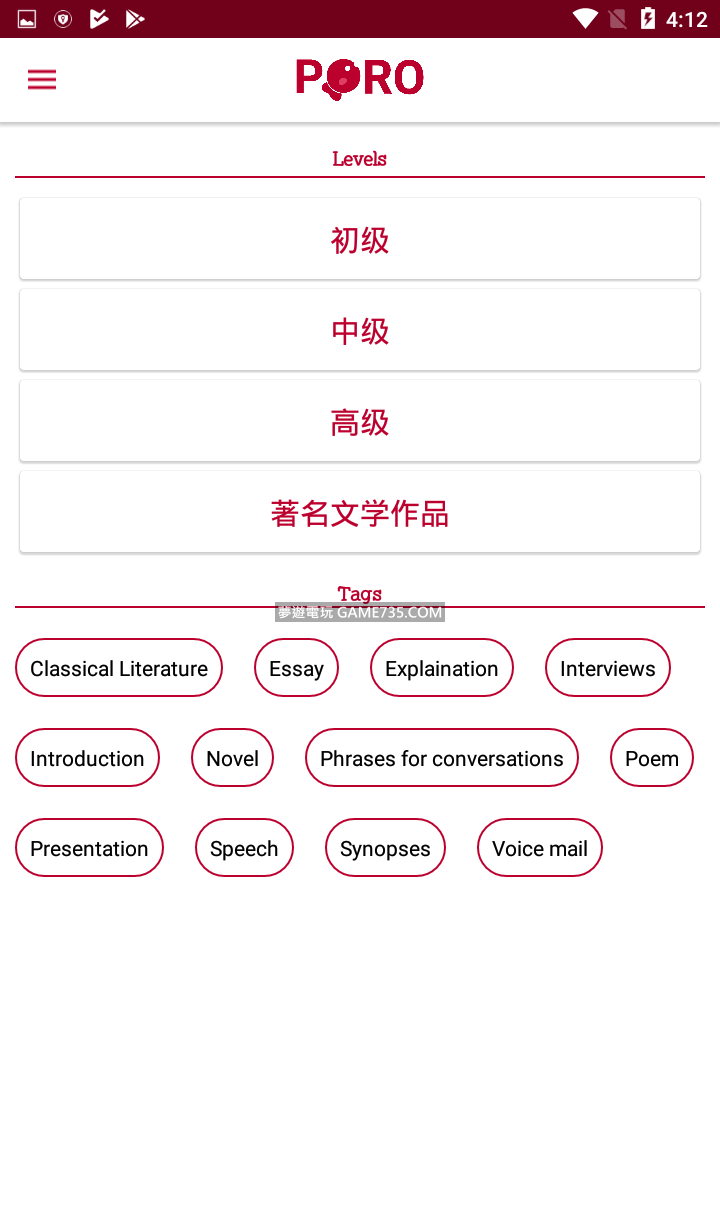Open the Introduction tag
Image resolution: width=720 pixels, height=1224 pixels.
[x=87, y=758]
